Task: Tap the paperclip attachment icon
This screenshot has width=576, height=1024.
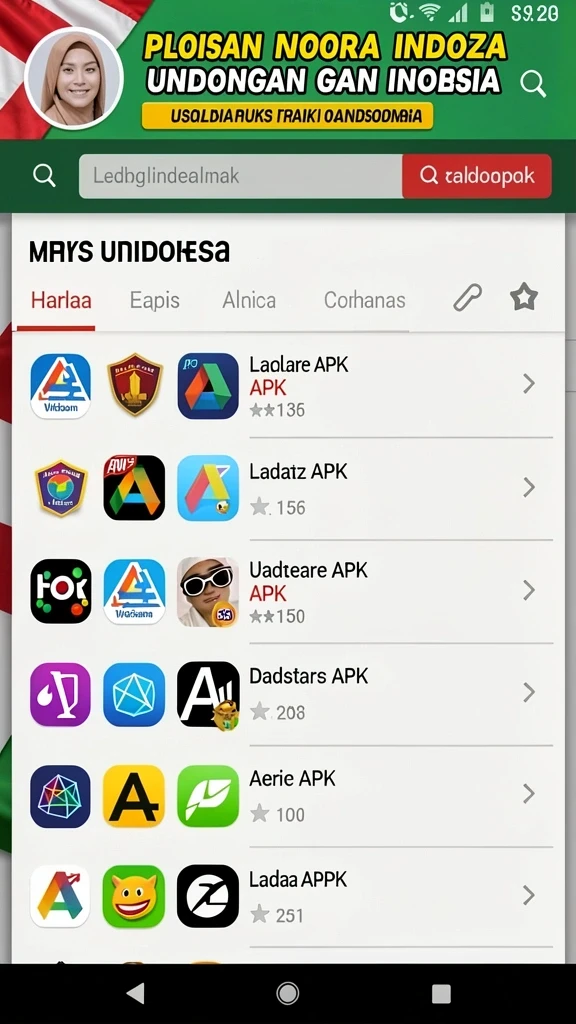Action: (x=468, y=298)
